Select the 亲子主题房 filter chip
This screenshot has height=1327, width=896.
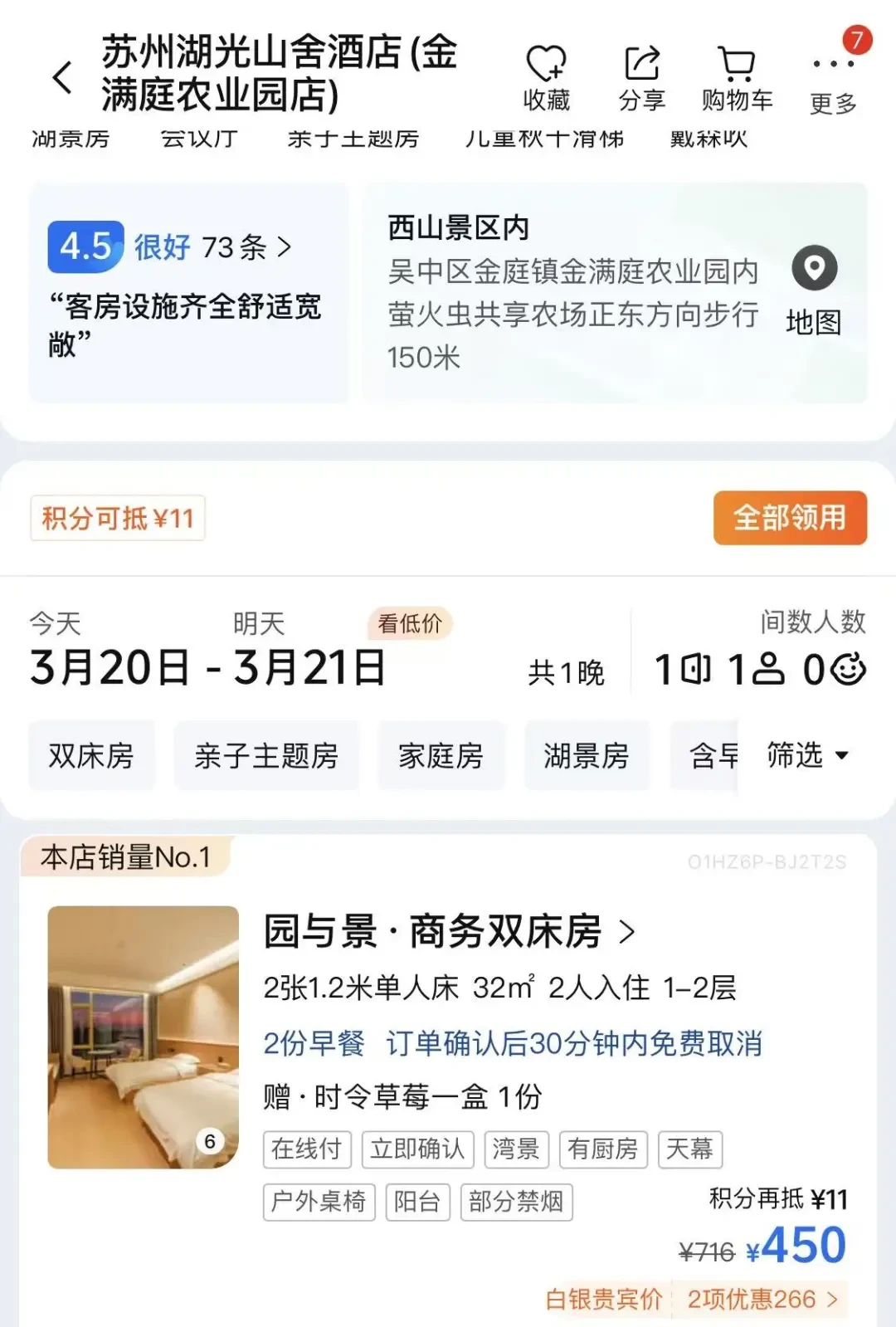pos(266,755)
